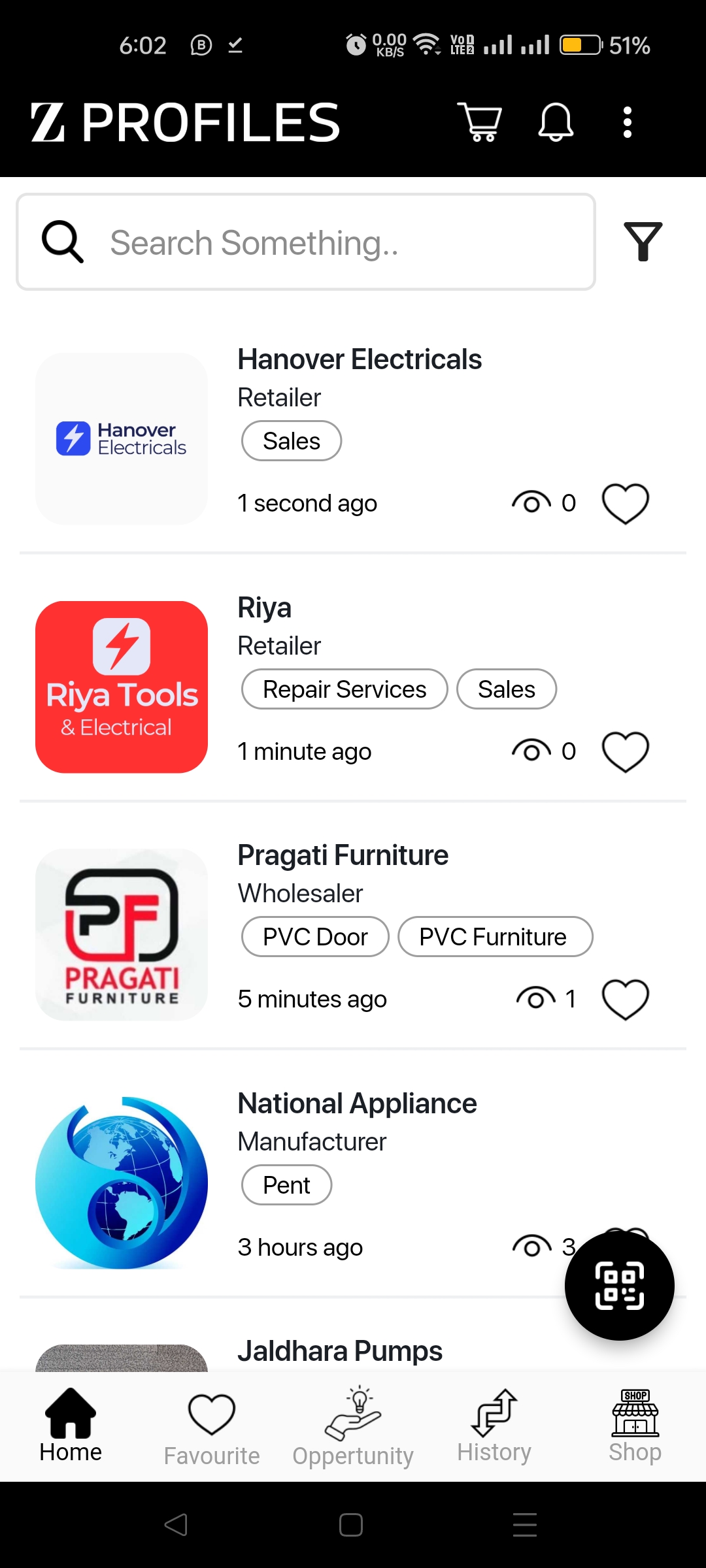Tap the PVC Door chip

315,937
